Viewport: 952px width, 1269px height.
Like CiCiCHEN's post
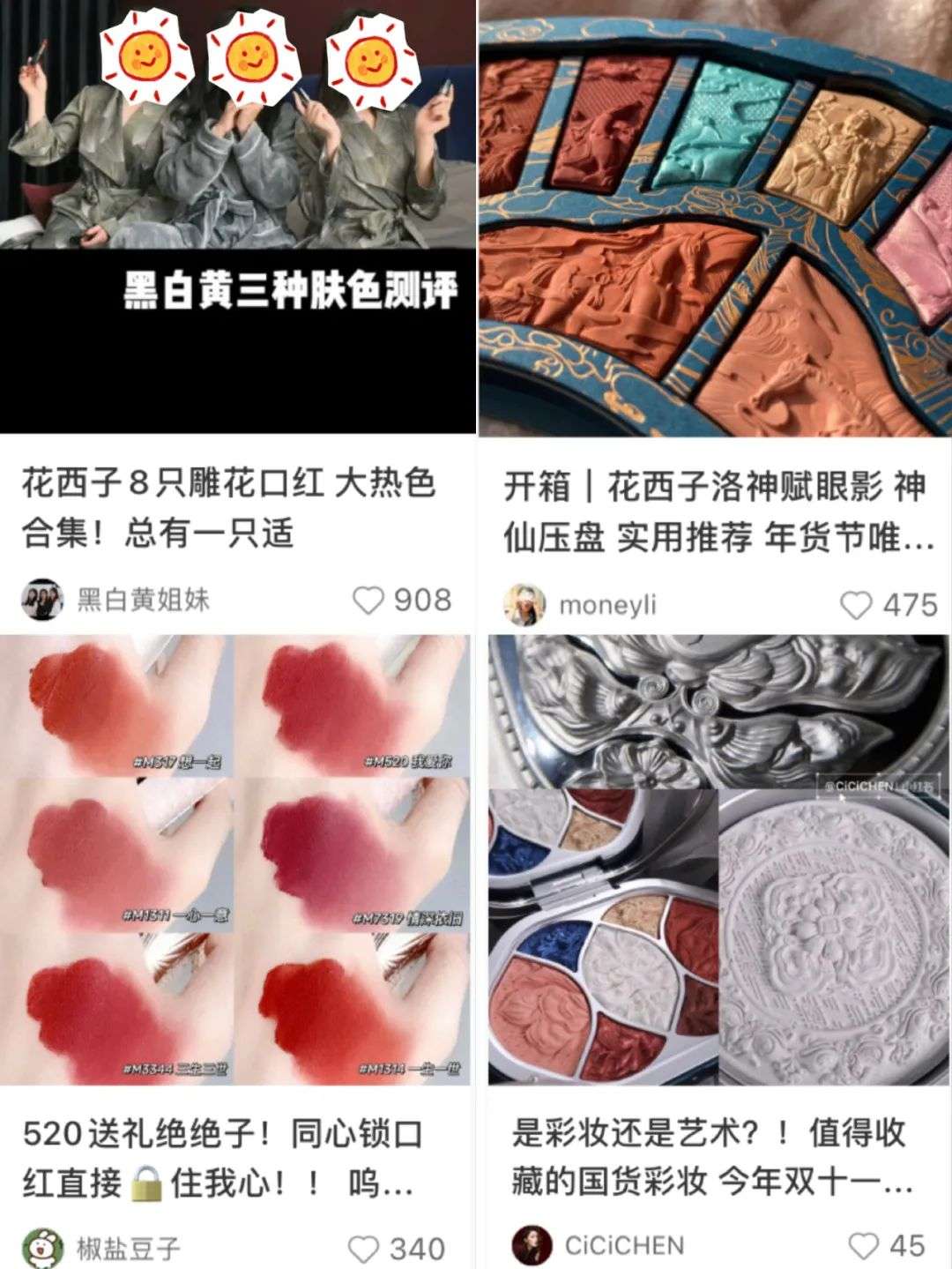[x=864, y=1245]
